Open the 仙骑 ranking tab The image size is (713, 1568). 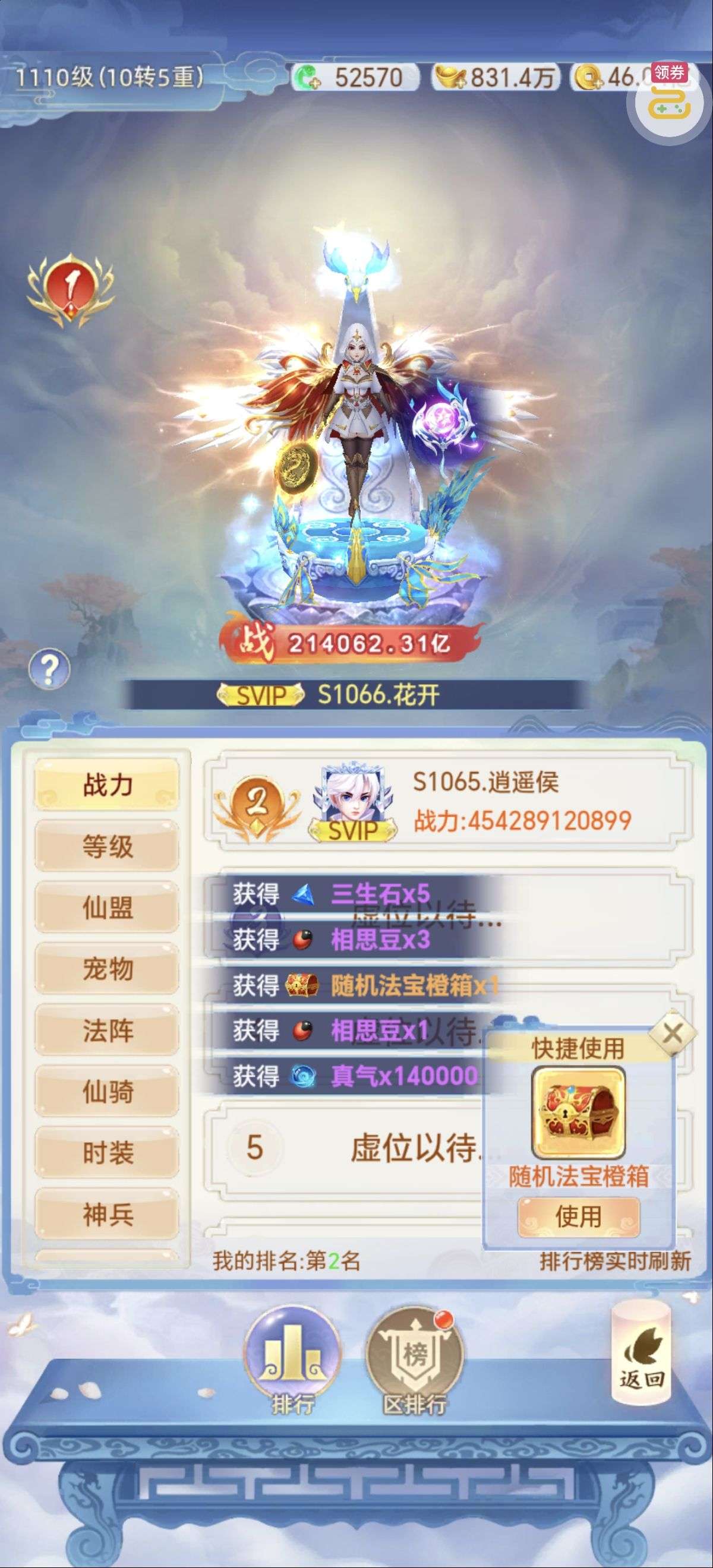[107, 1092]
